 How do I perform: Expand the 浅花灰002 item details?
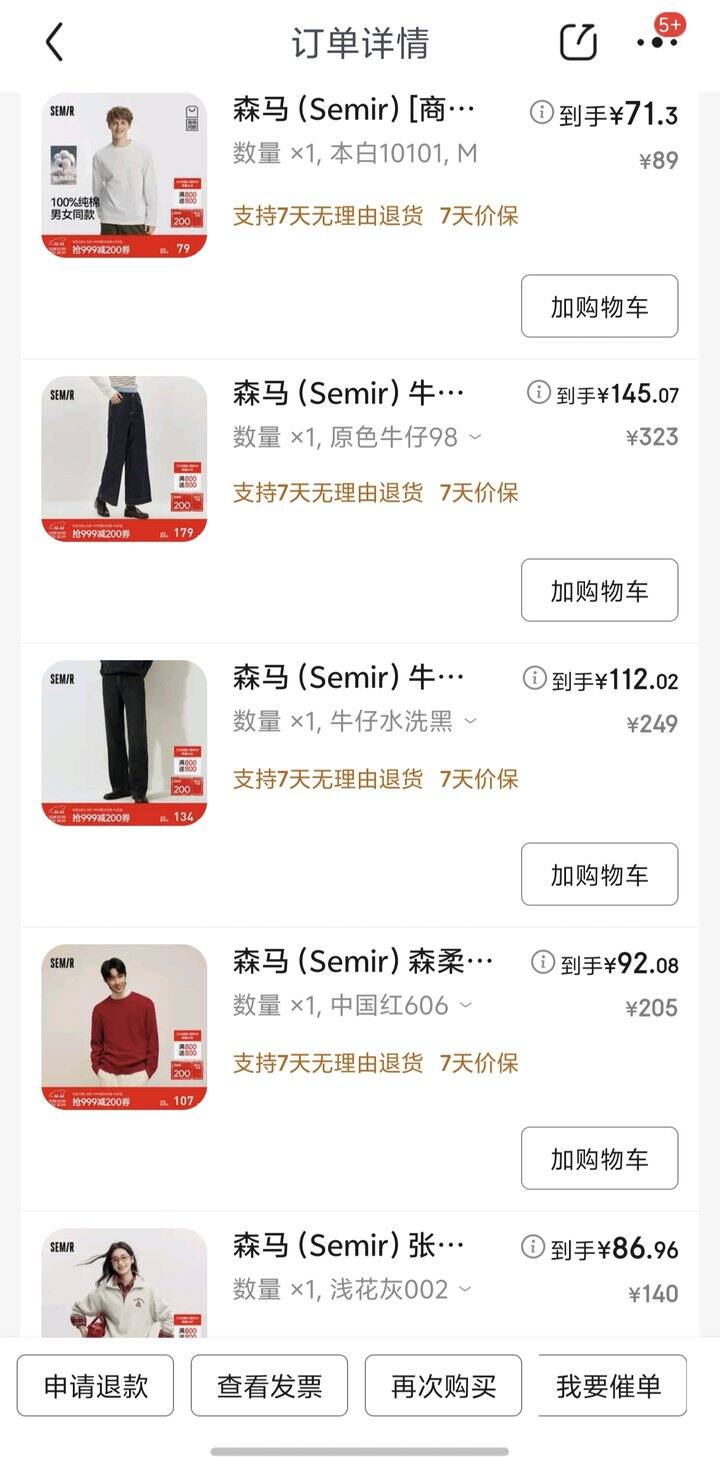pos(465,1290)
